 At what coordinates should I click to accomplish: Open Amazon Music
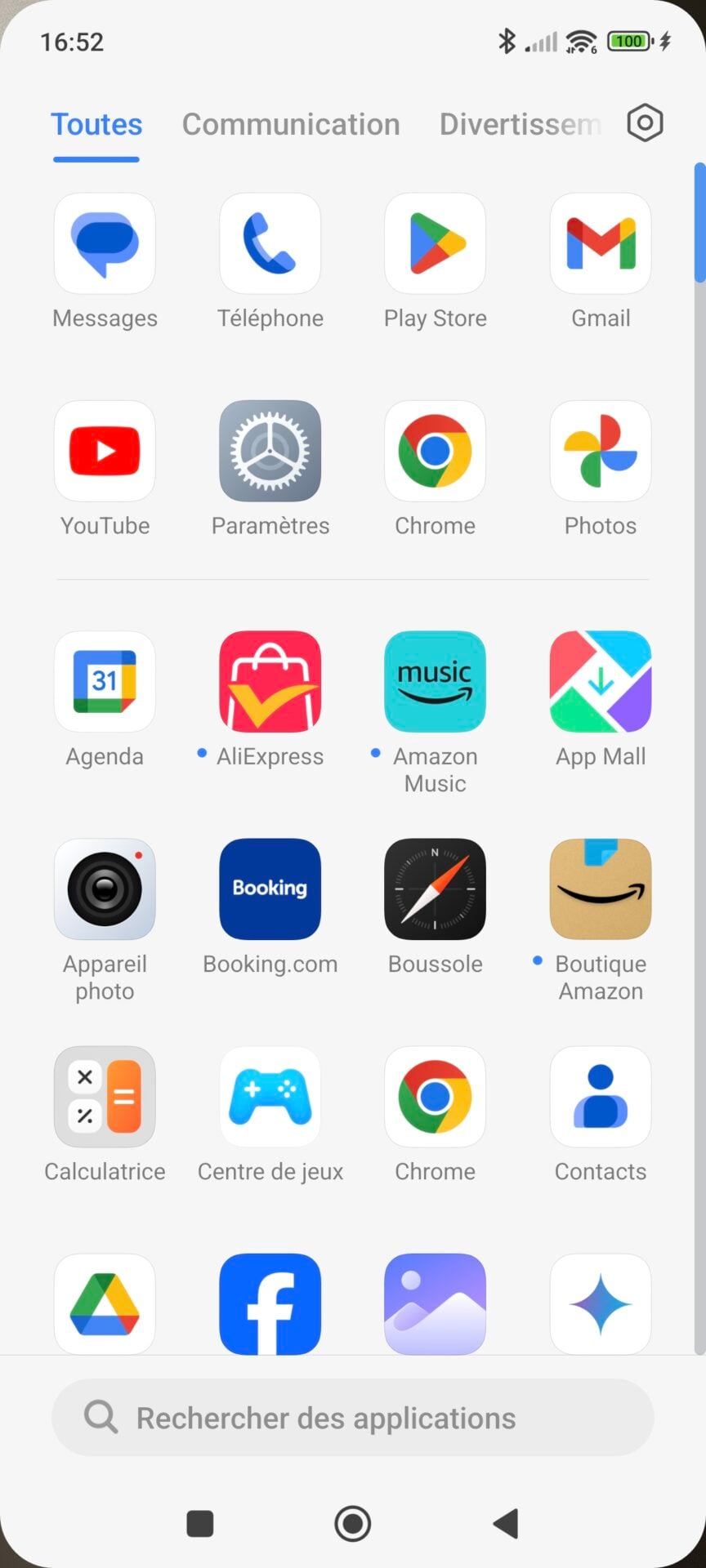pos(435,682)
